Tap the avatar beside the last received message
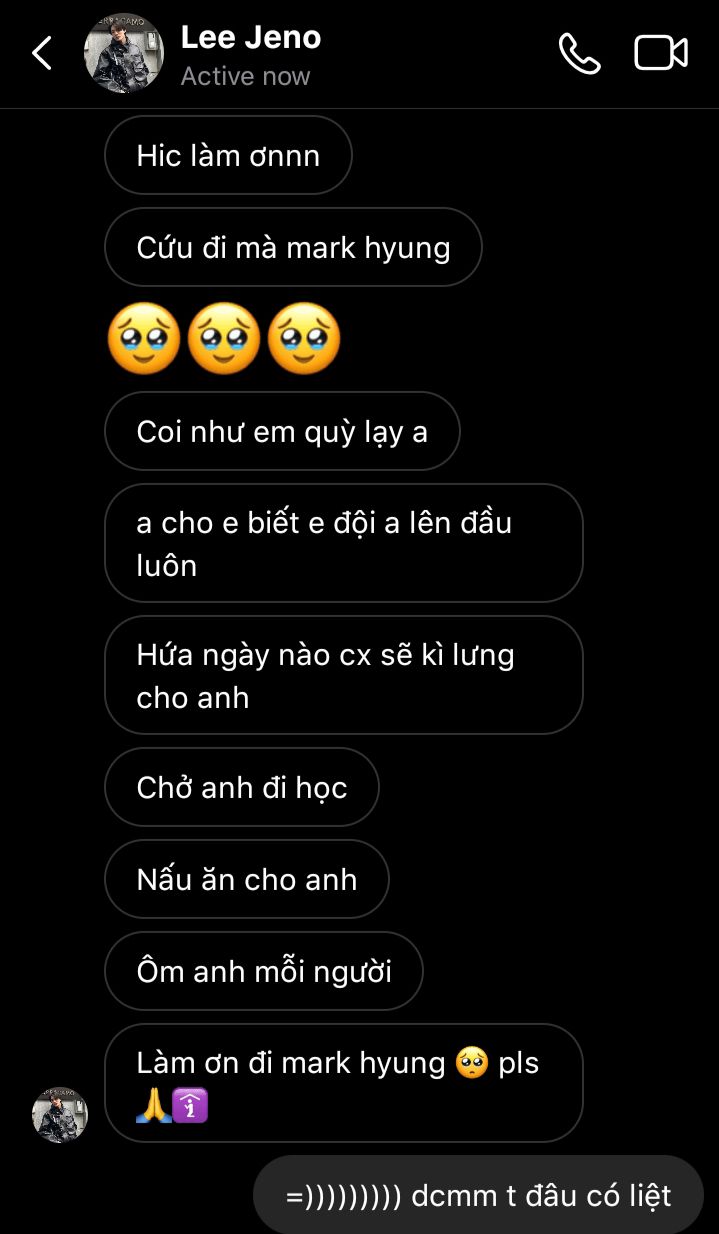 tap(60, 1115)
